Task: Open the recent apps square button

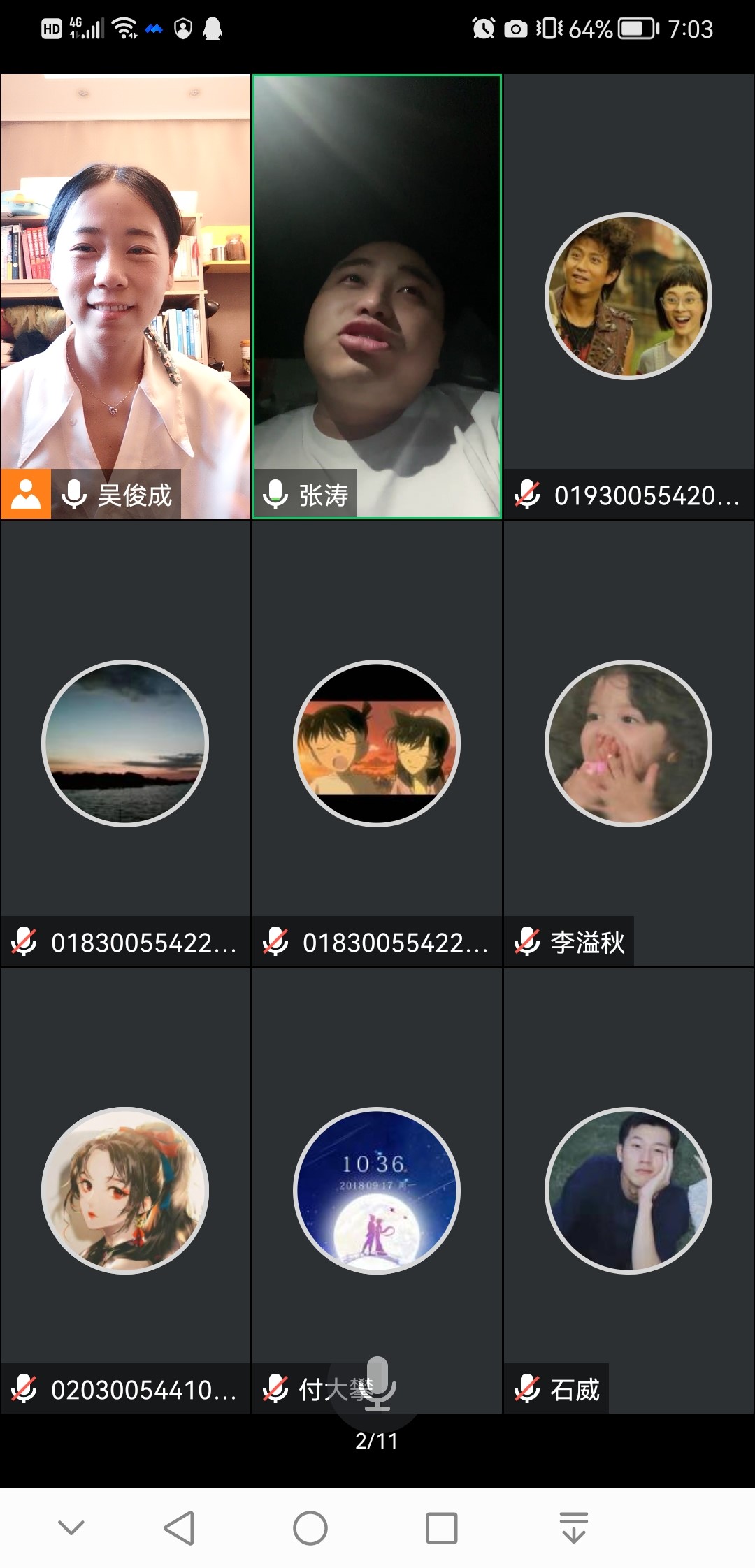Action: [442, 1528]
